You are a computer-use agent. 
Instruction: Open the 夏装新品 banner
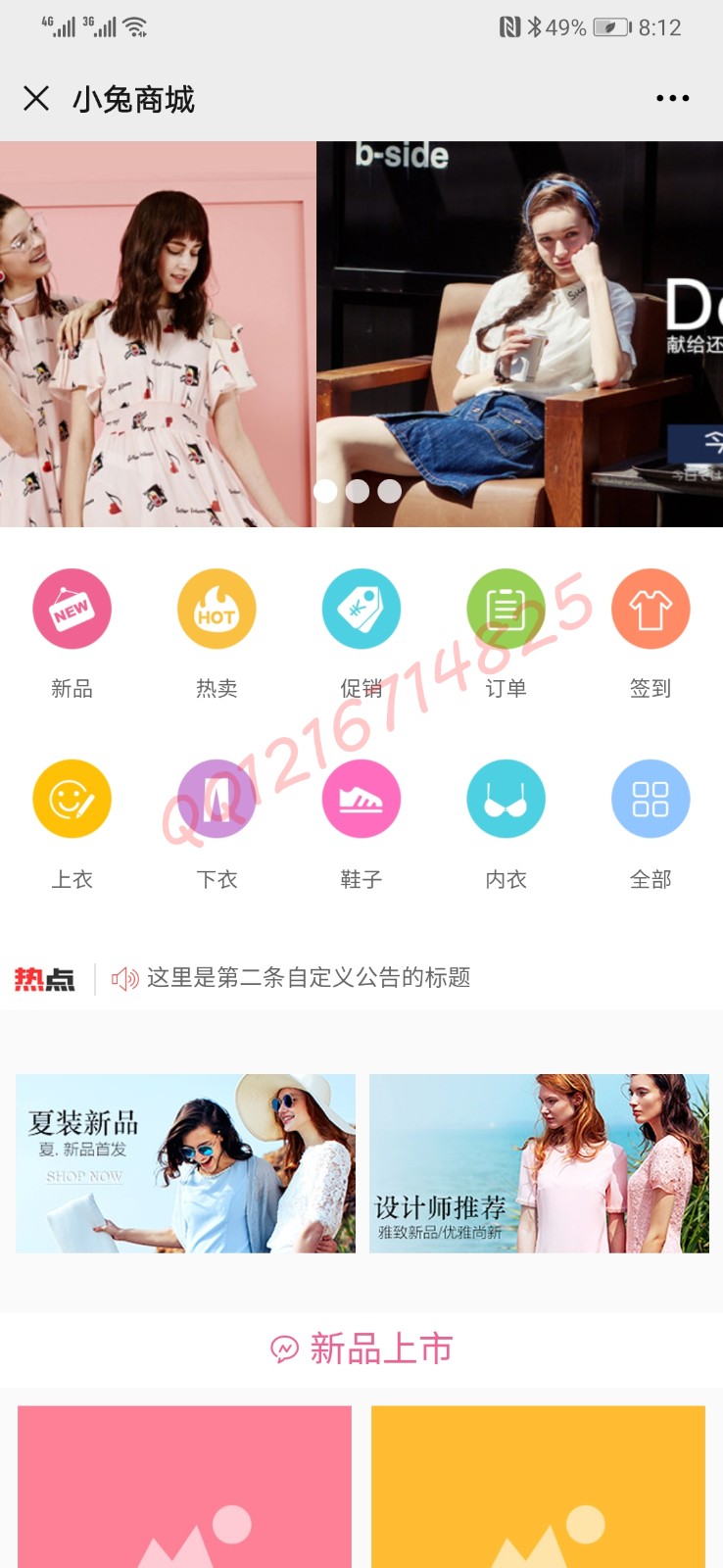pyautogui.click(x=185, y=1163)
